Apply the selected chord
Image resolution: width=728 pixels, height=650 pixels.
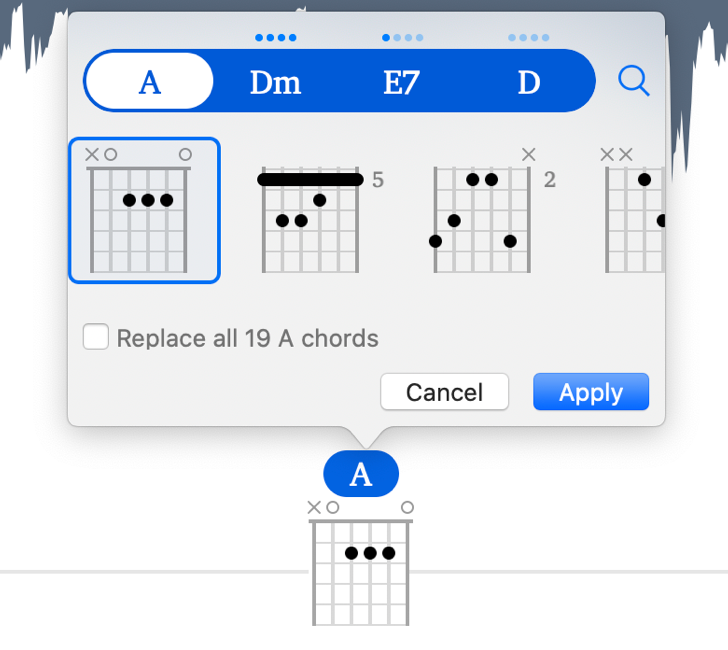click(x=590, y=392)
